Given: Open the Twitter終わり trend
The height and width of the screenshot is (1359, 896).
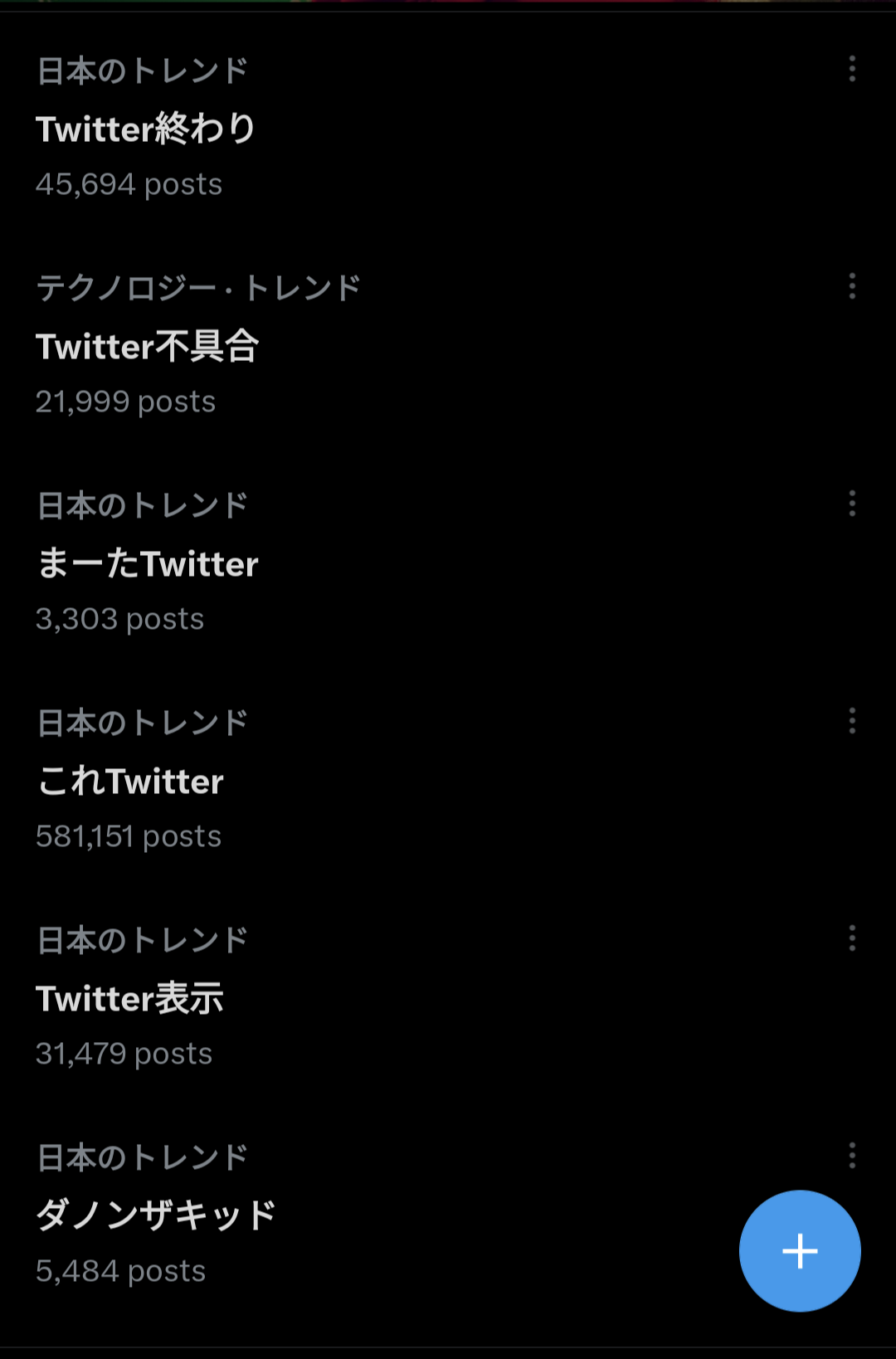Looking at the screenshot, I should 146,129.
